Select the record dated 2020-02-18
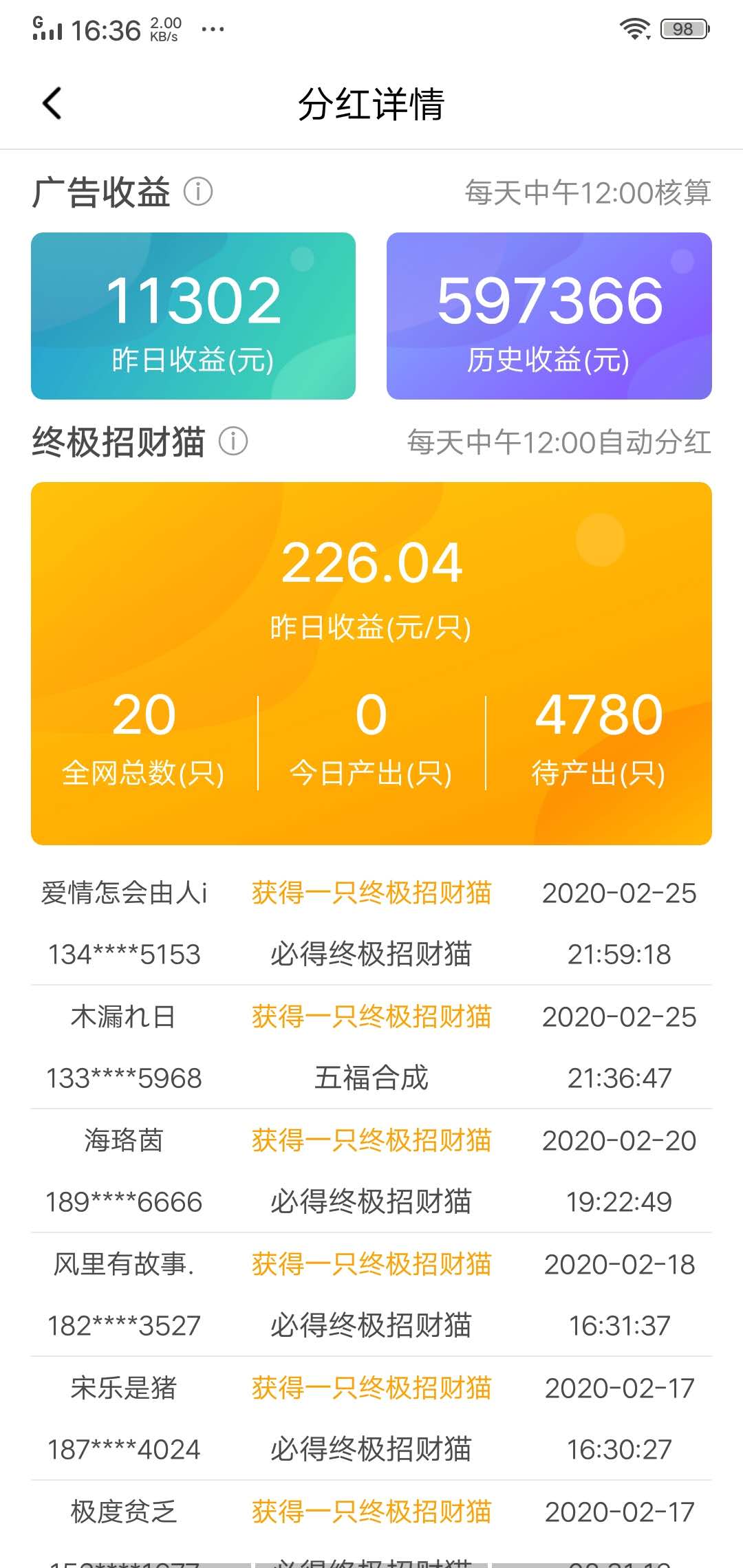Image resolution: width=743 pixels, height=1568 pixels. click(x=618, y=1264)
